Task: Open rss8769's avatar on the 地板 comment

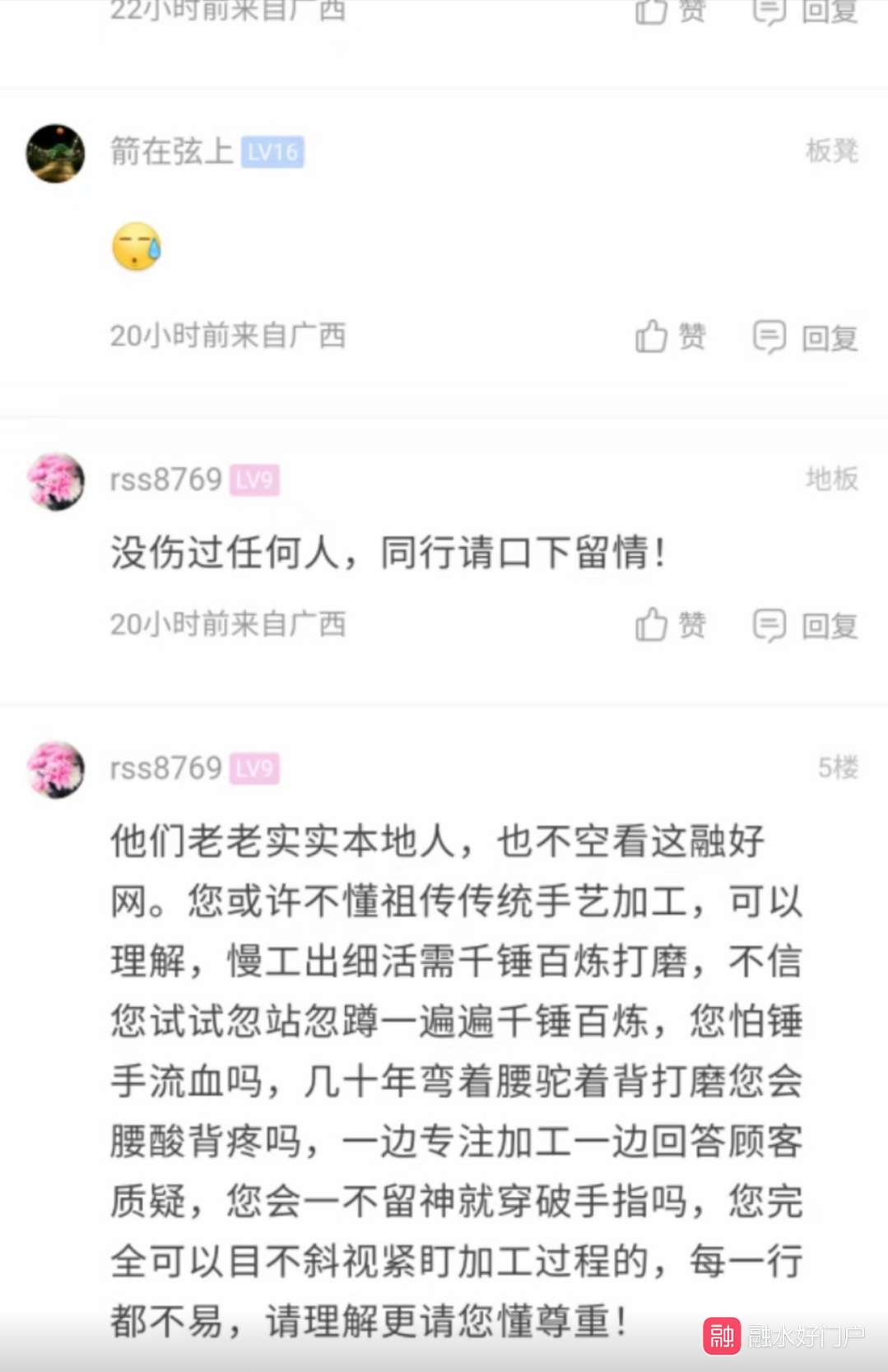Action: coord(56,481)
